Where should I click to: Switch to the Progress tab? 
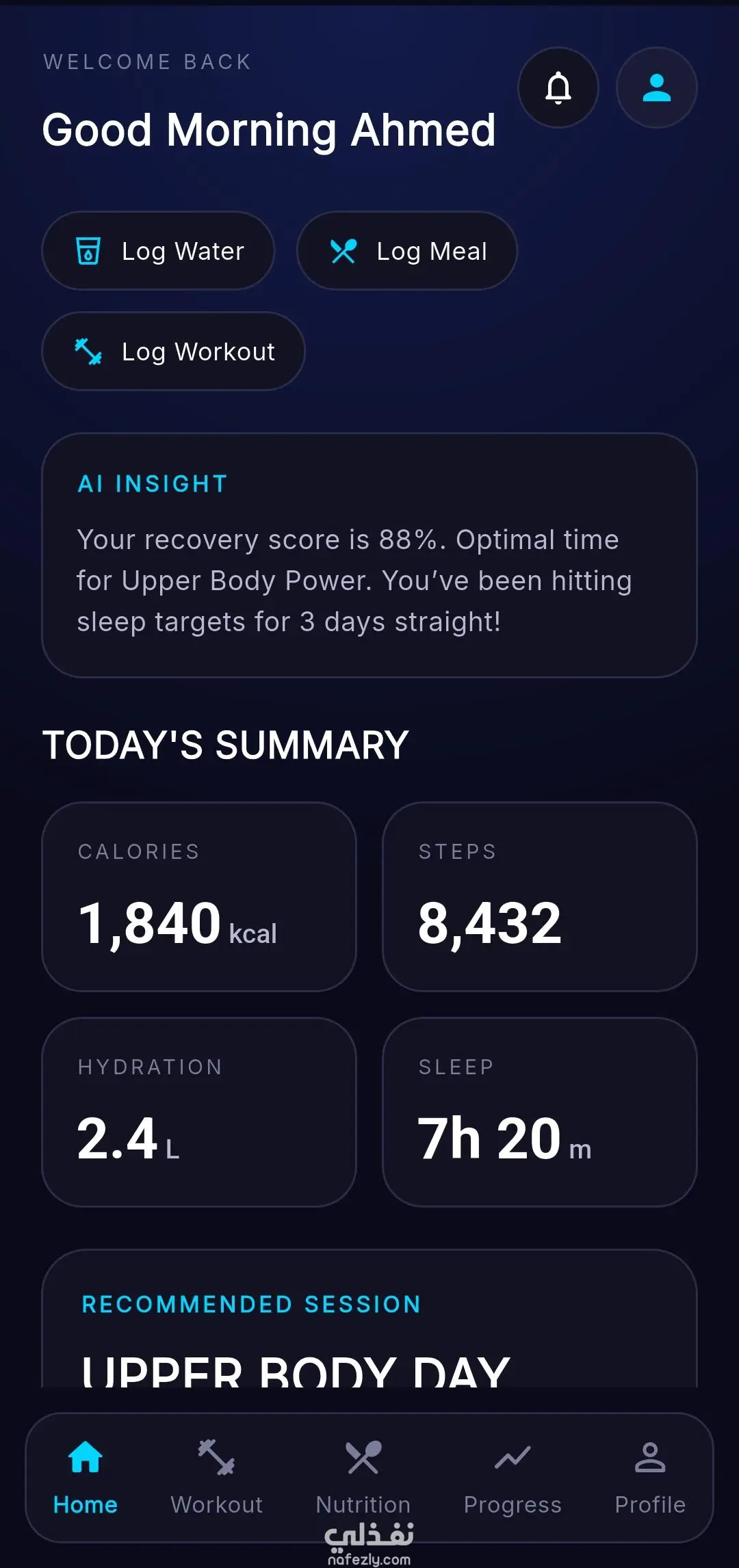(x=513, y=1477)
